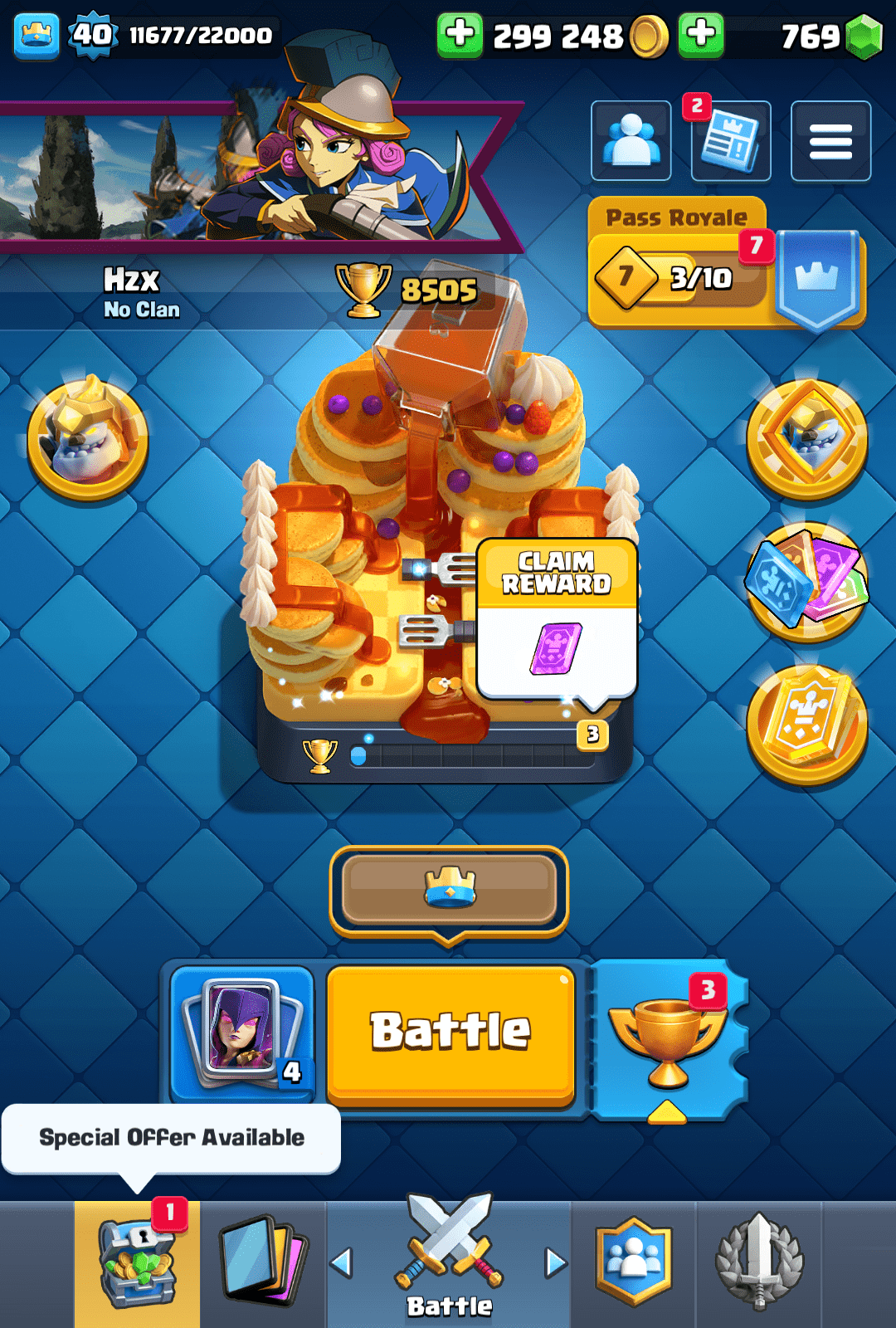Image resolution: width=896 pixels, height=1328 pixels.
Task: Open the hamburger menu
Action: tap(830, 141)
